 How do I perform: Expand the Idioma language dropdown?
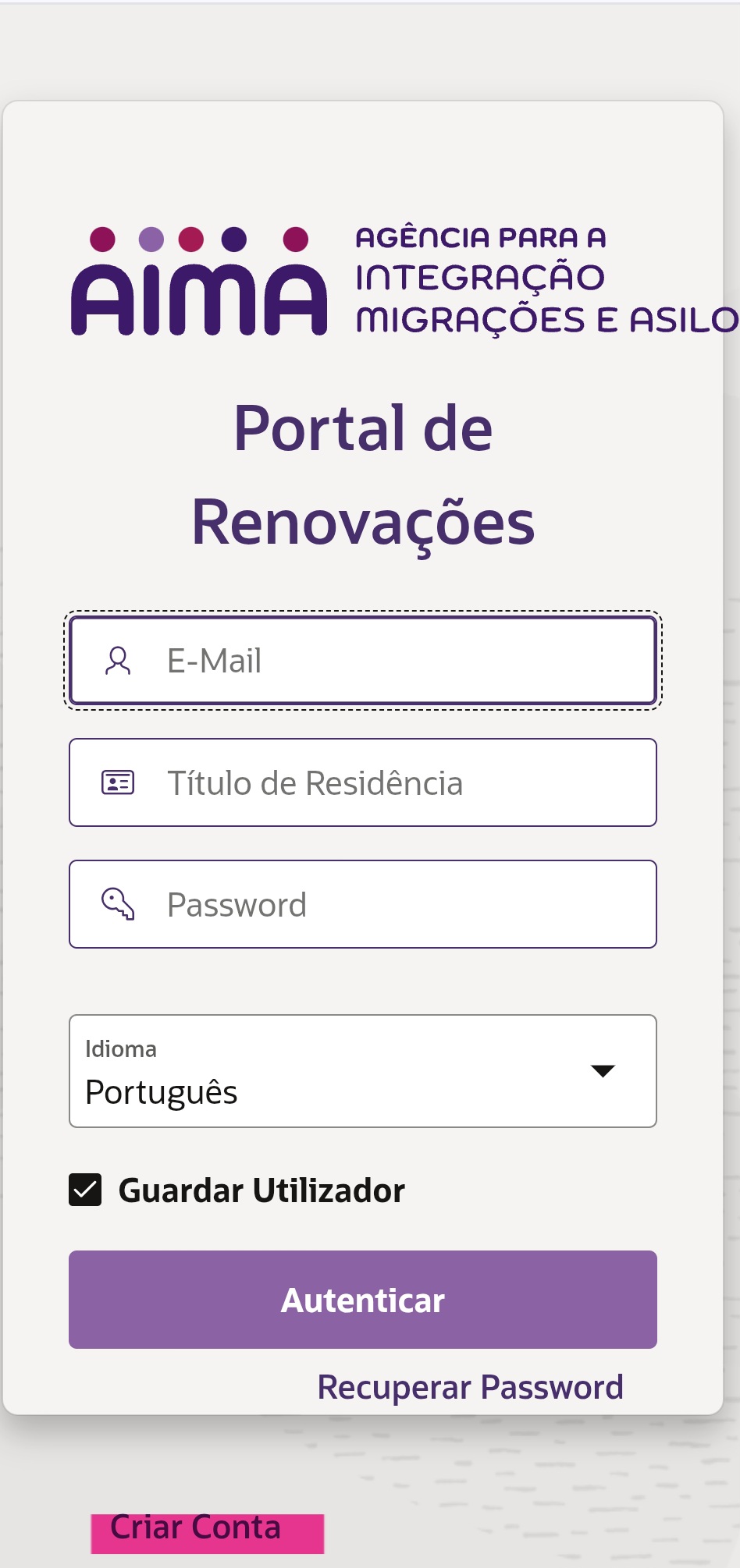click(x=362, y=1071)
